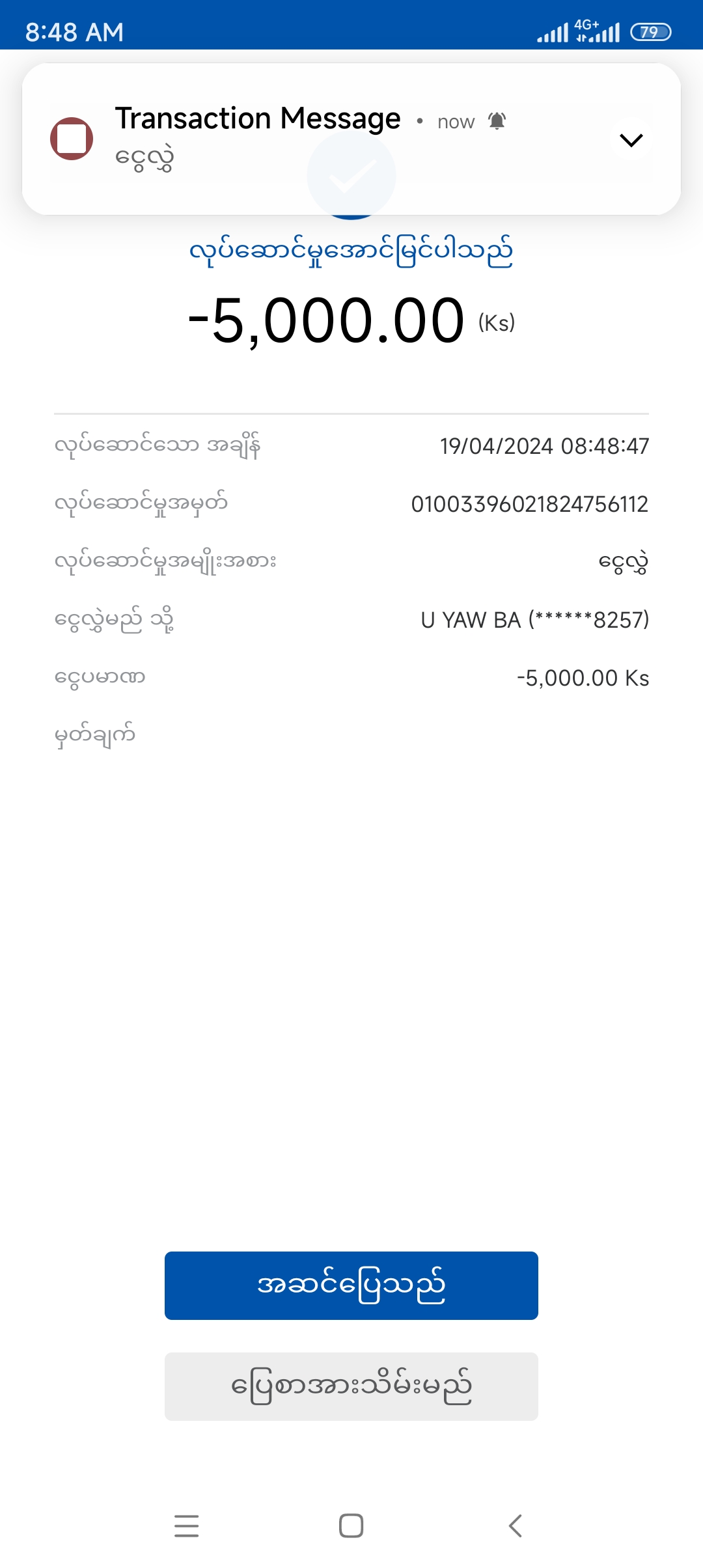Tap the blue အဆင်ပြေသည် button

tap(351, 1285)
